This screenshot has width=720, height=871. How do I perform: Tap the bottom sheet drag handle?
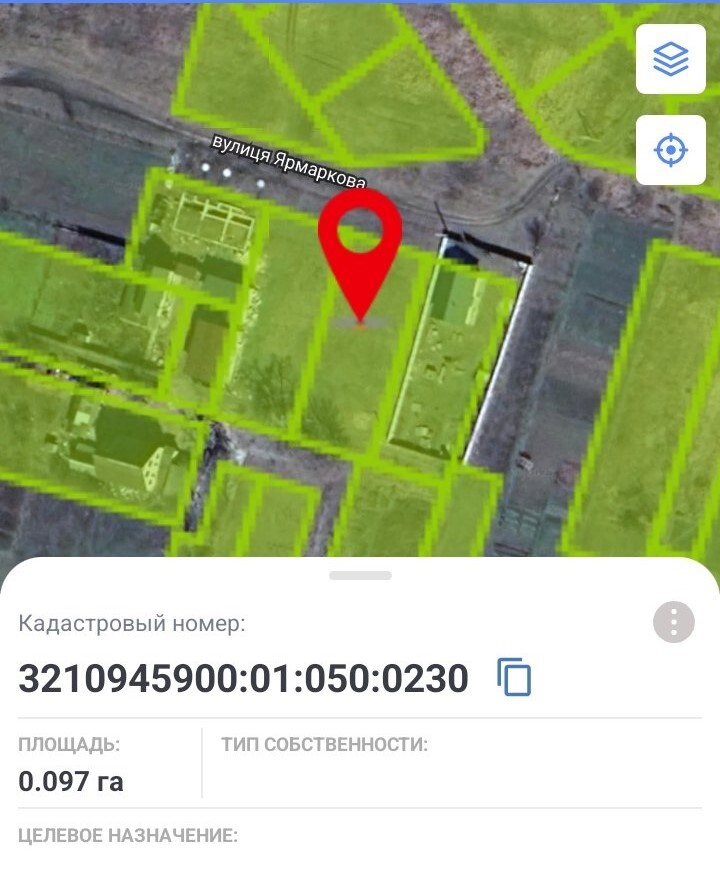(x=360, y=575)
